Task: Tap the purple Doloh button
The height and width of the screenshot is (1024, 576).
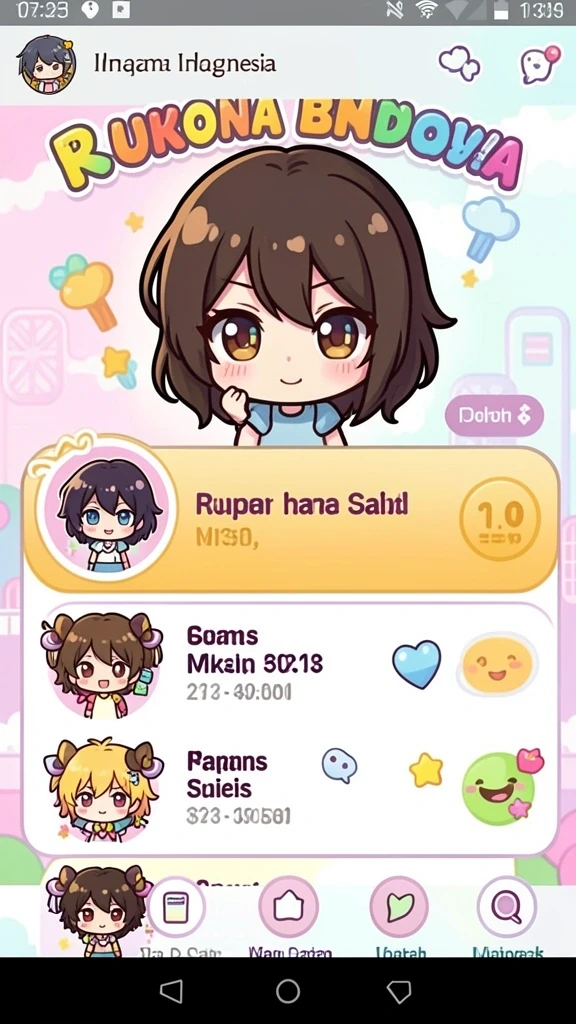Action: (x=494, y=415)
